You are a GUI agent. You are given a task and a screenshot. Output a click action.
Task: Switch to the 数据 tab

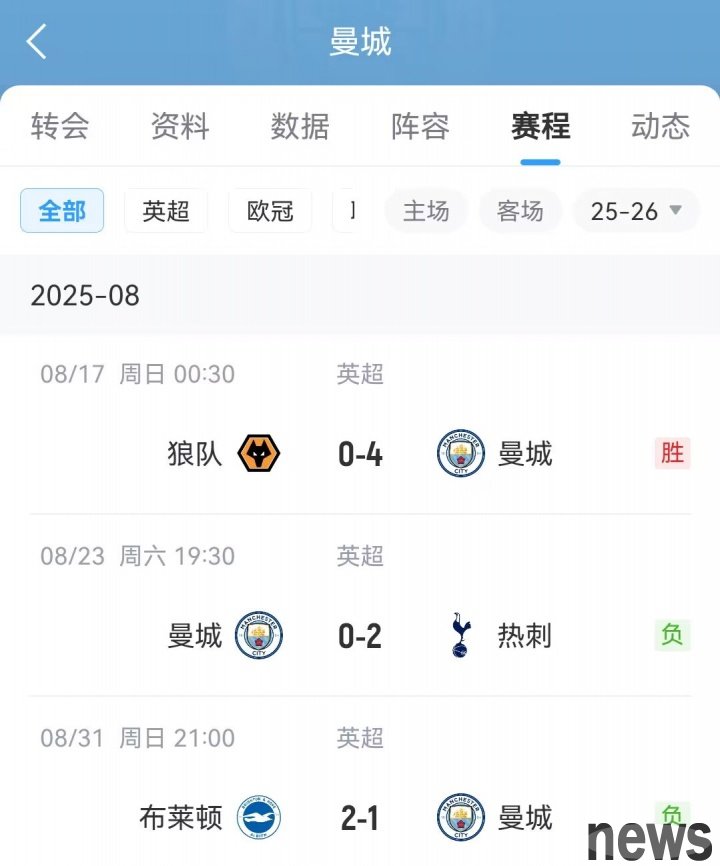tap(300, 126)
